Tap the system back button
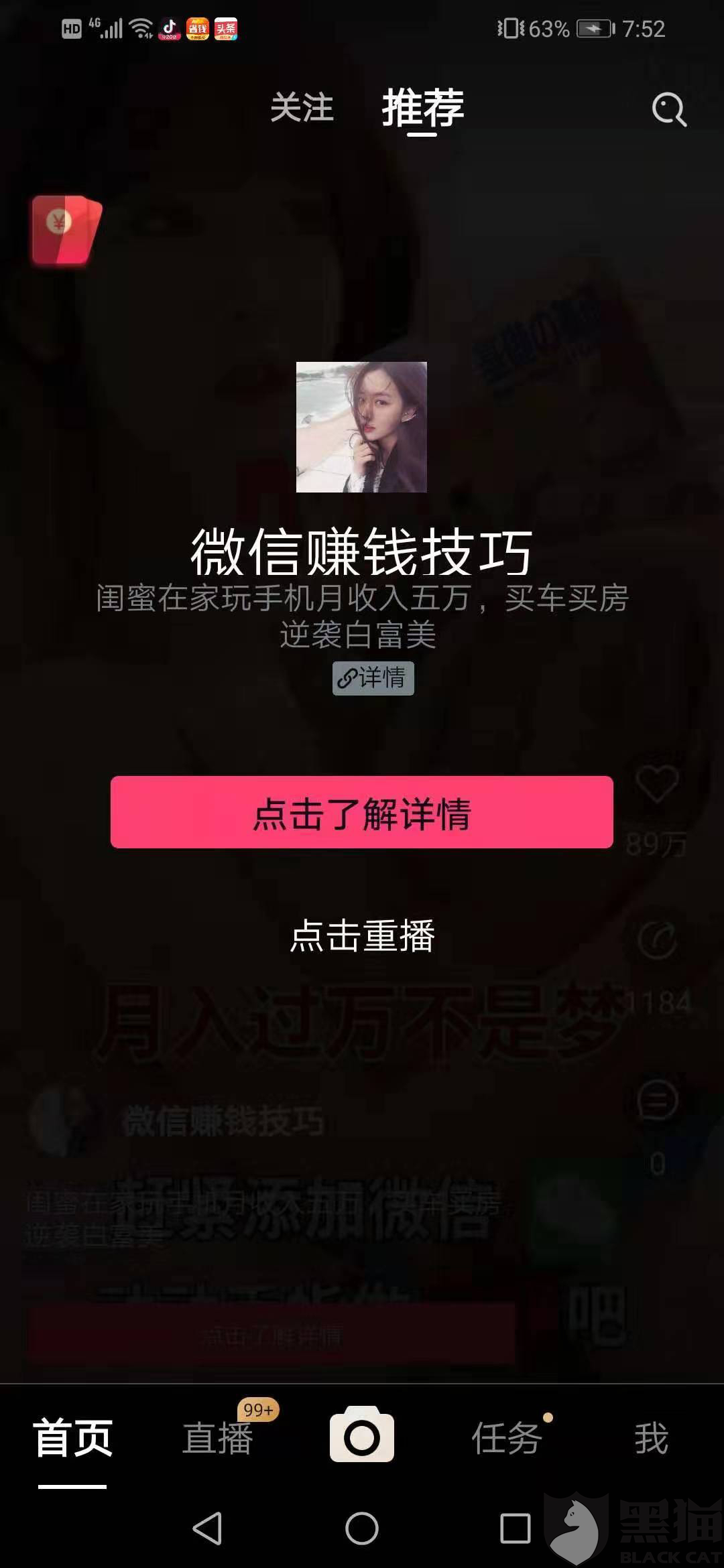724x1568 pixels. [x=207, y=1528]
